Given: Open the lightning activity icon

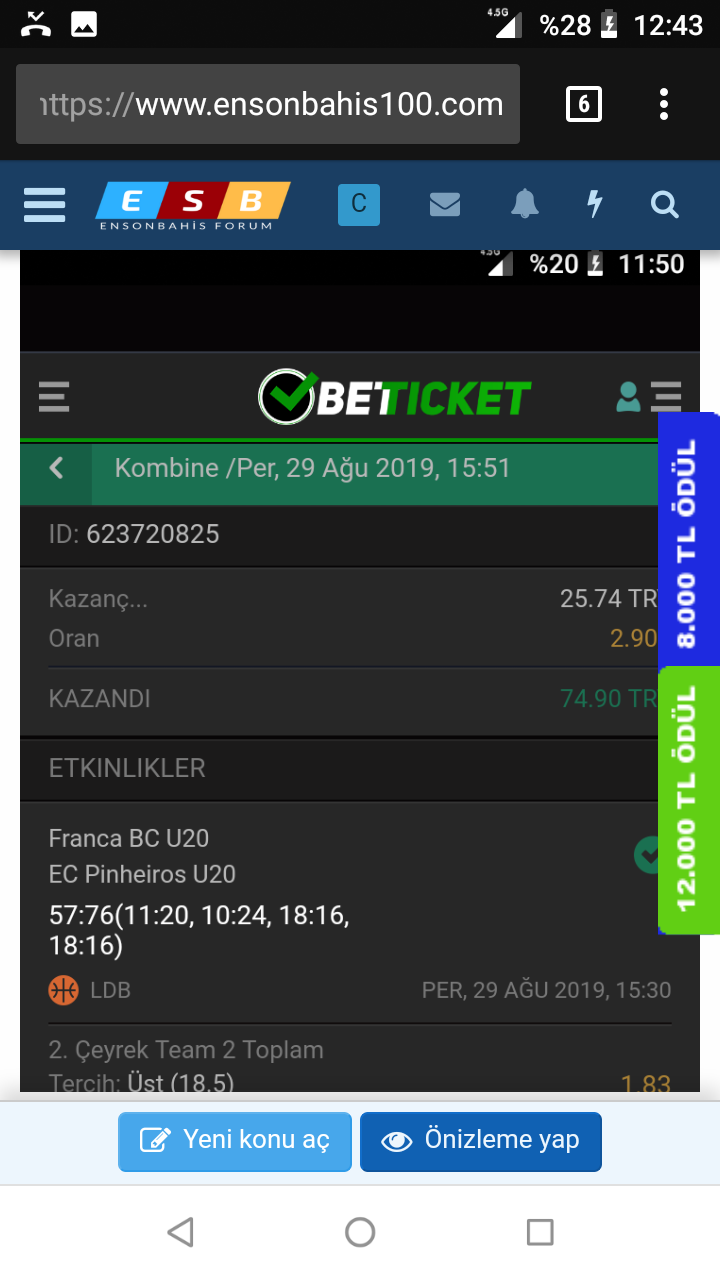Looking at the screenshot, I should pyautogui.click(x=595, y=205).
